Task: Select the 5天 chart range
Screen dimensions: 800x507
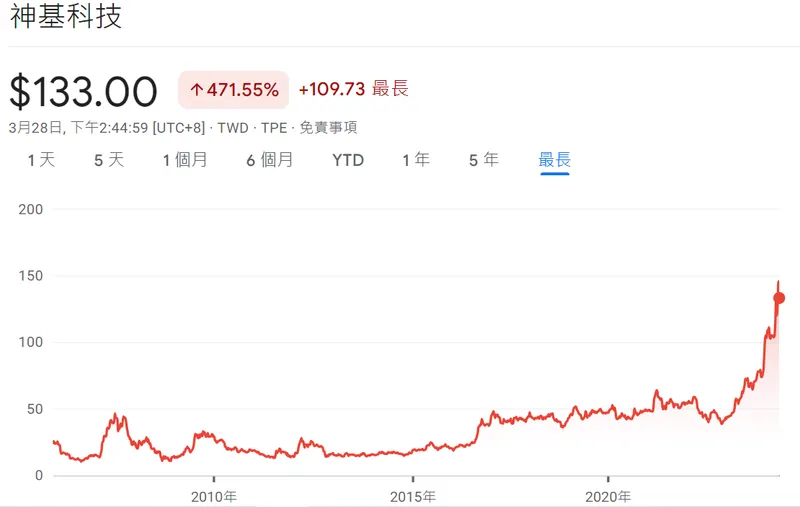Action: [x=109, y=160]
